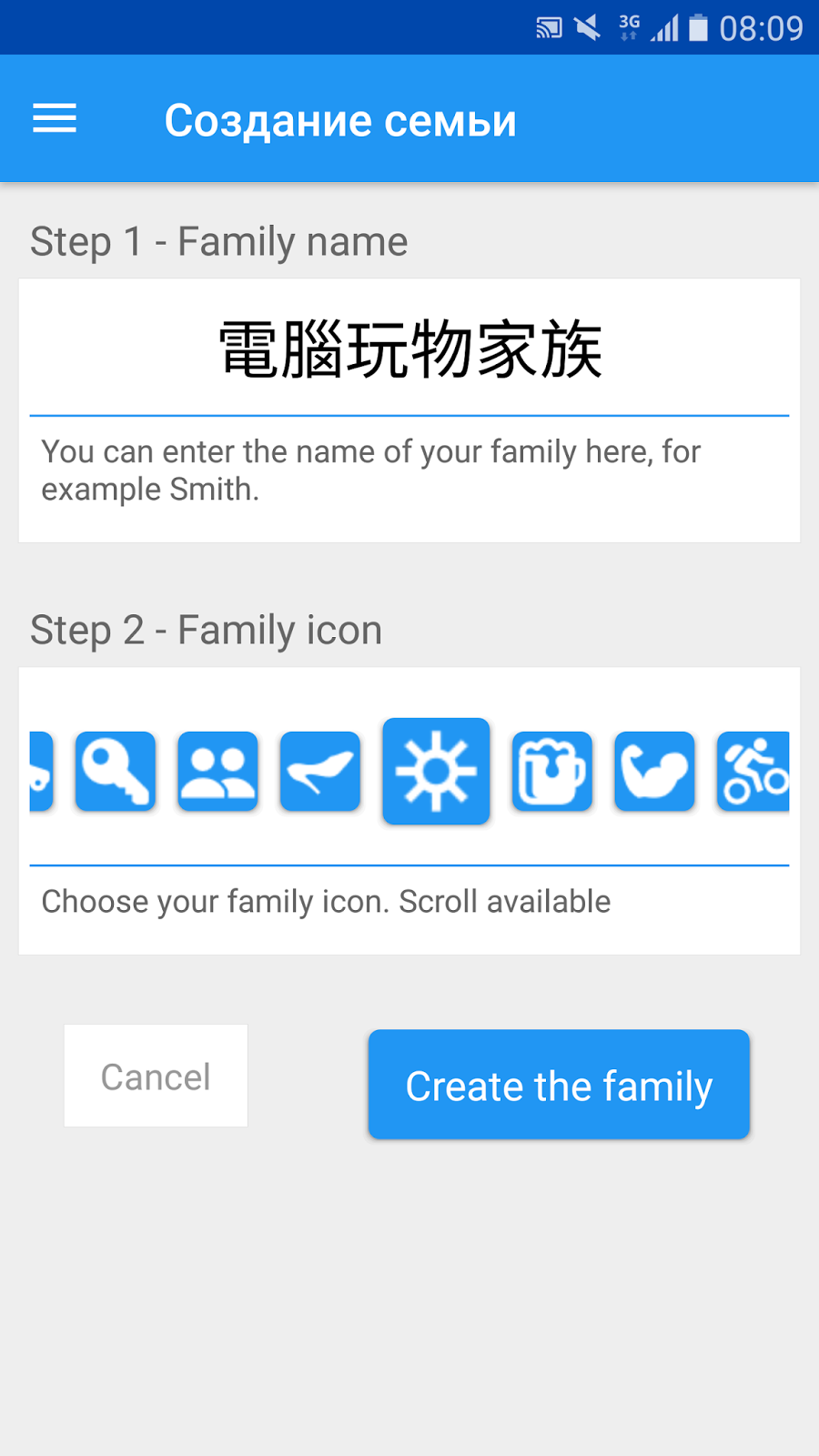The width and height of the screenshot is (819, 1456).
Task: Choose the two people family icon
Action: pos(217,771)
